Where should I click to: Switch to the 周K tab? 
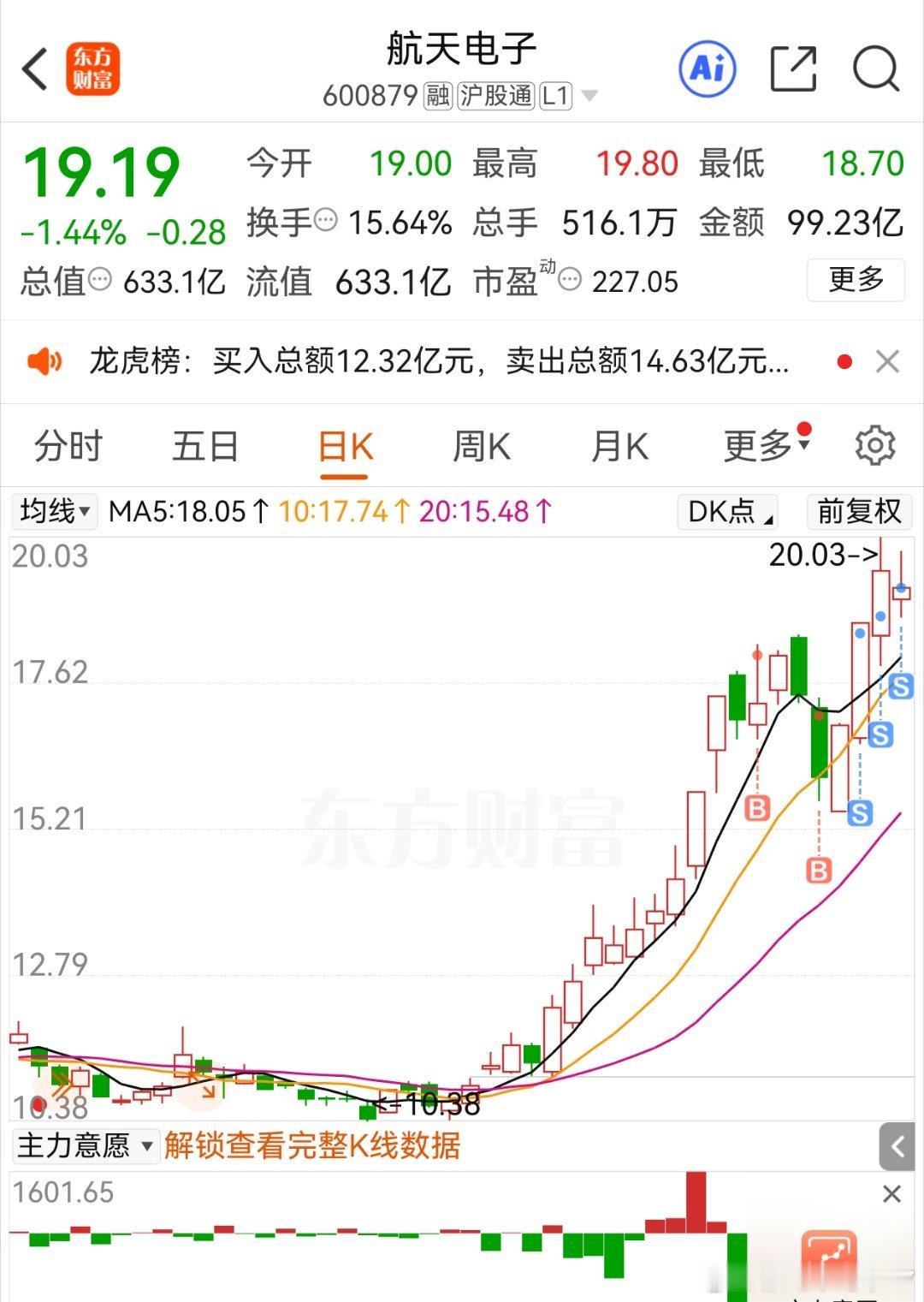[x=483, y=445]
